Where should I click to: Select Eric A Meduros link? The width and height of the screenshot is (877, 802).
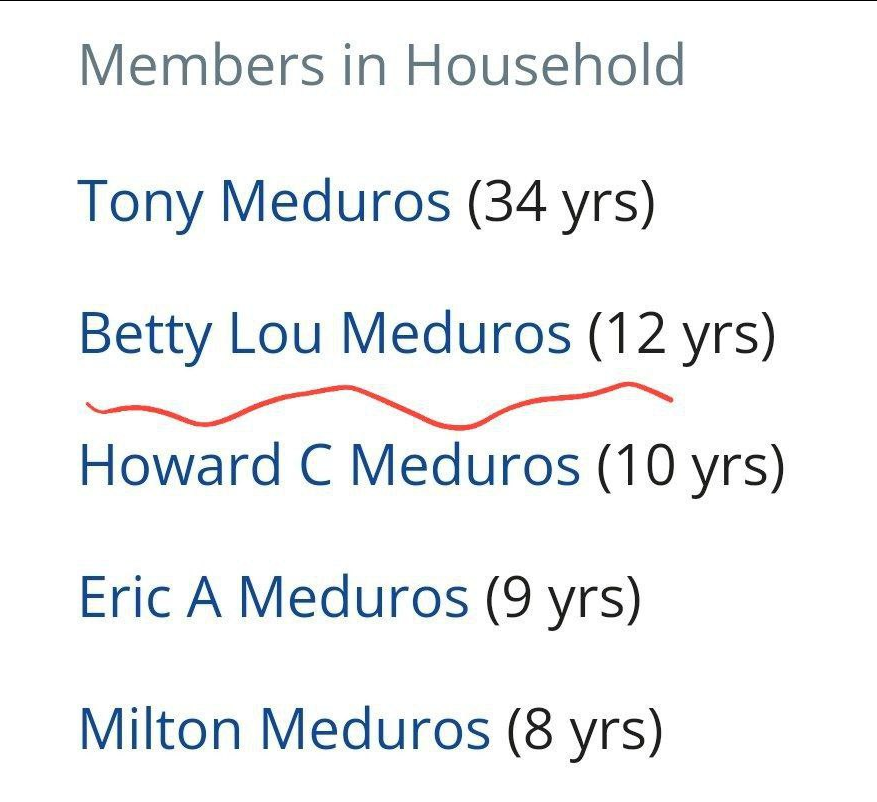pos(273,597)
